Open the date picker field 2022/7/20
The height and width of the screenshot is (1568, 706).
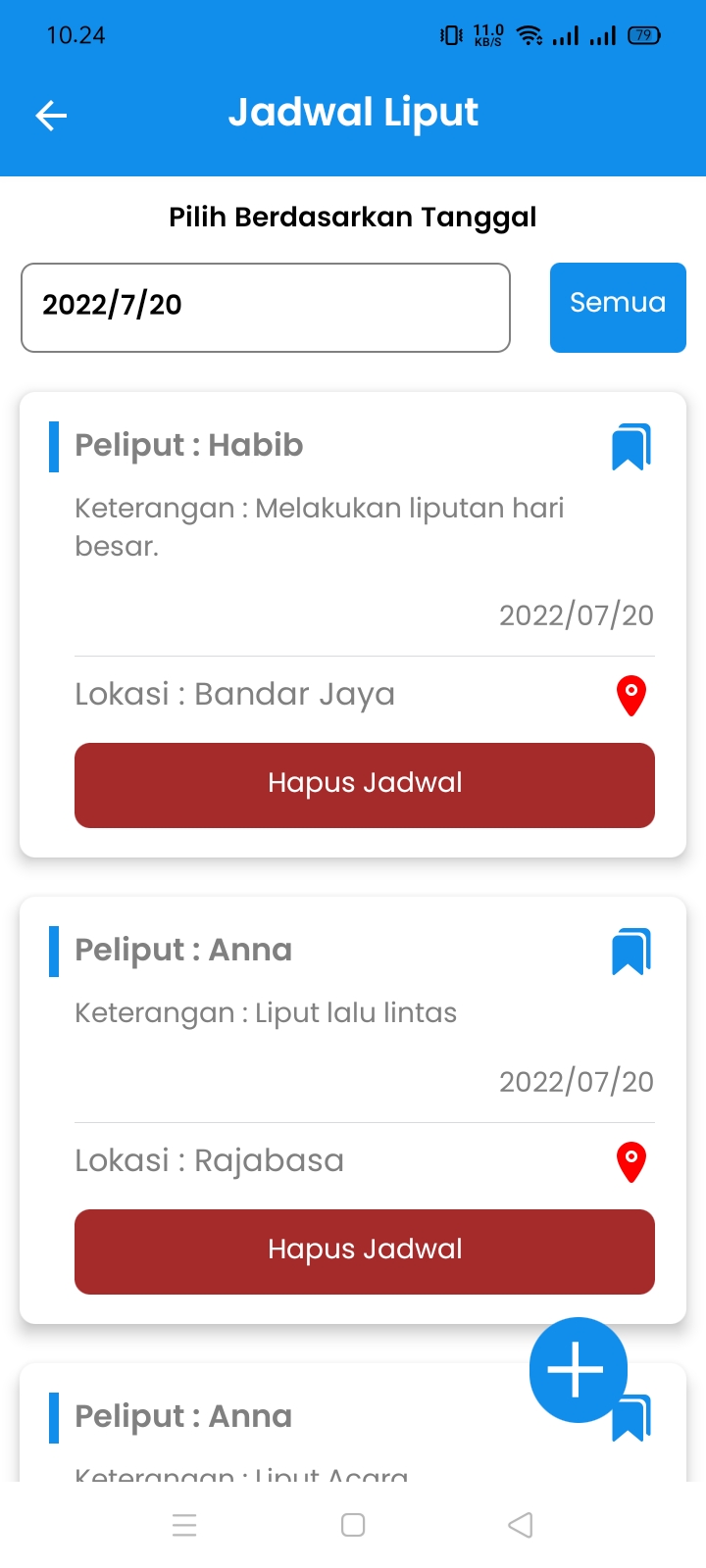[x=266, y=308]
